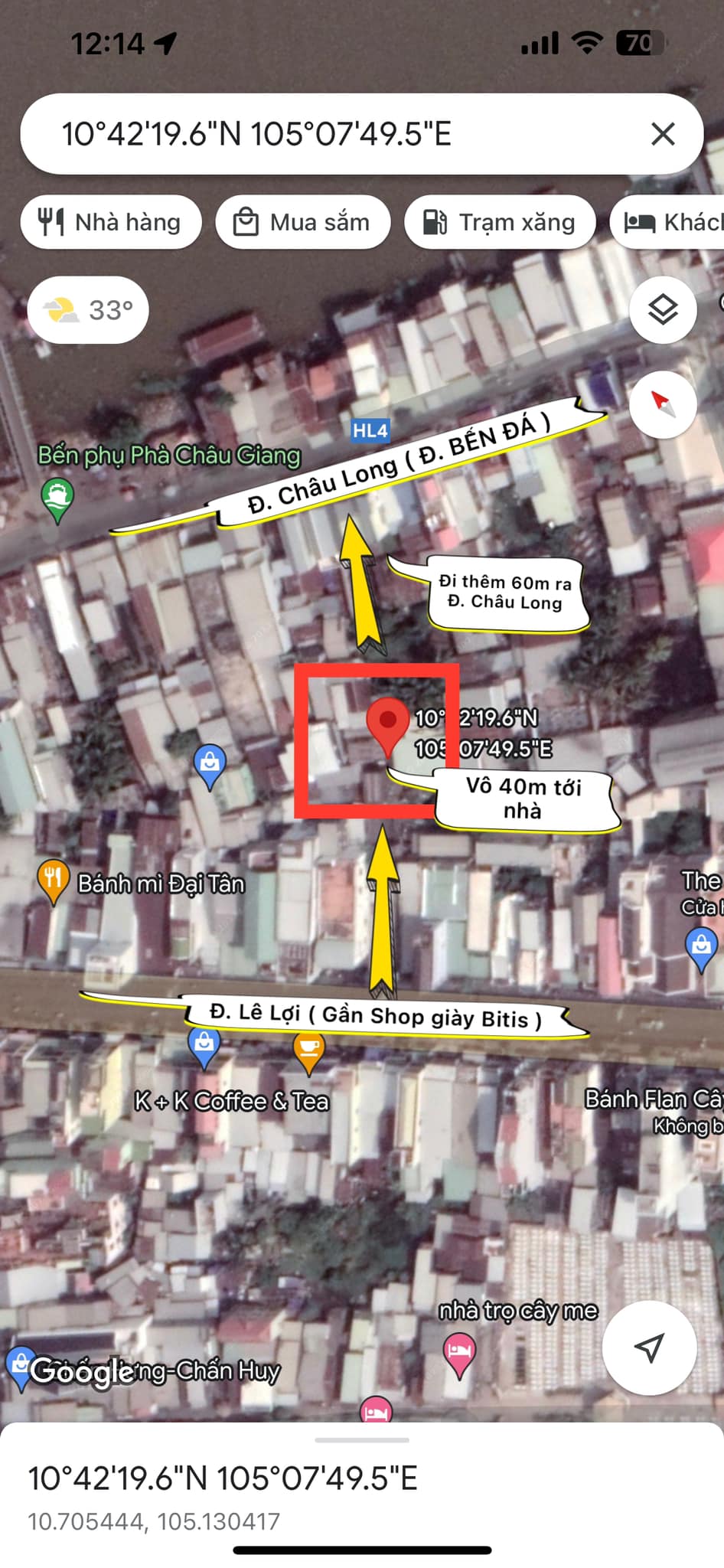Open the 33° weather widget
The image size is (724, 1568).
(88, 310)
